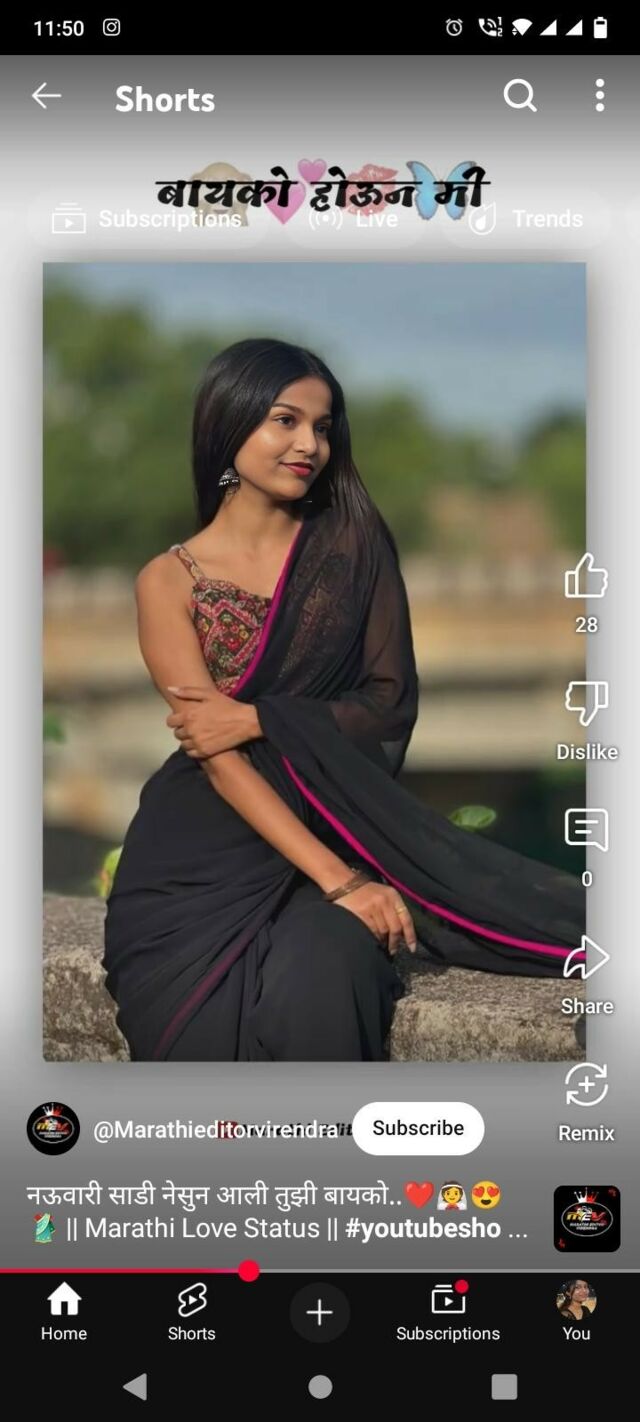Open the You profile tab
This screenshot has width=640, height=1422.
tap(576, 1311)
